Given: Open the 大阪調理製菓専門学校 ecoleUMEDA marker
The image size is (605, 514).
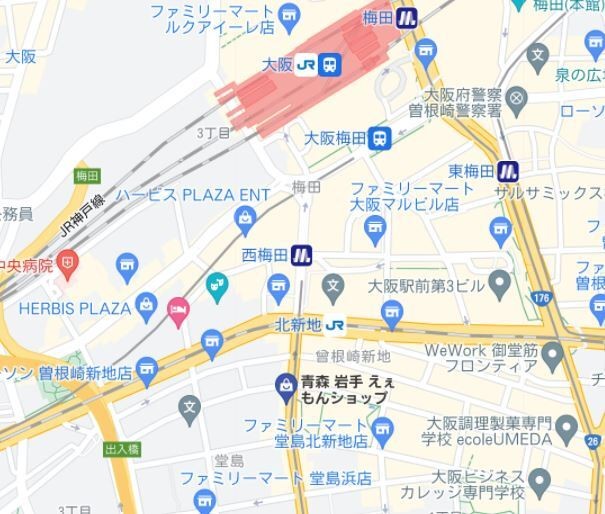Looking at the screenshot, I should pyautogui.click(x=567, y=431).
